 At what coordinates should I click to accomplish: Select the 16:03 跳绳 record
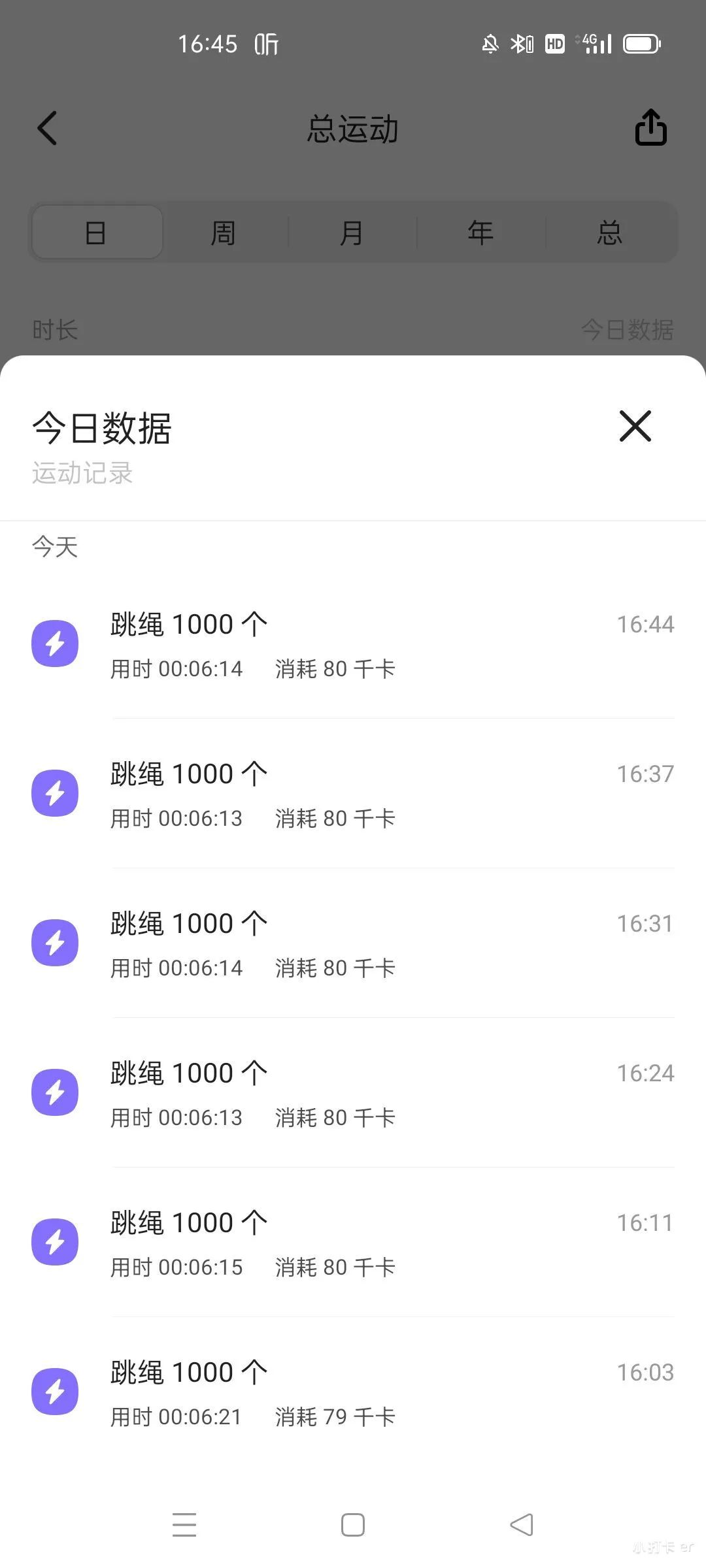pyautogui.click(x=353, y=1392)
